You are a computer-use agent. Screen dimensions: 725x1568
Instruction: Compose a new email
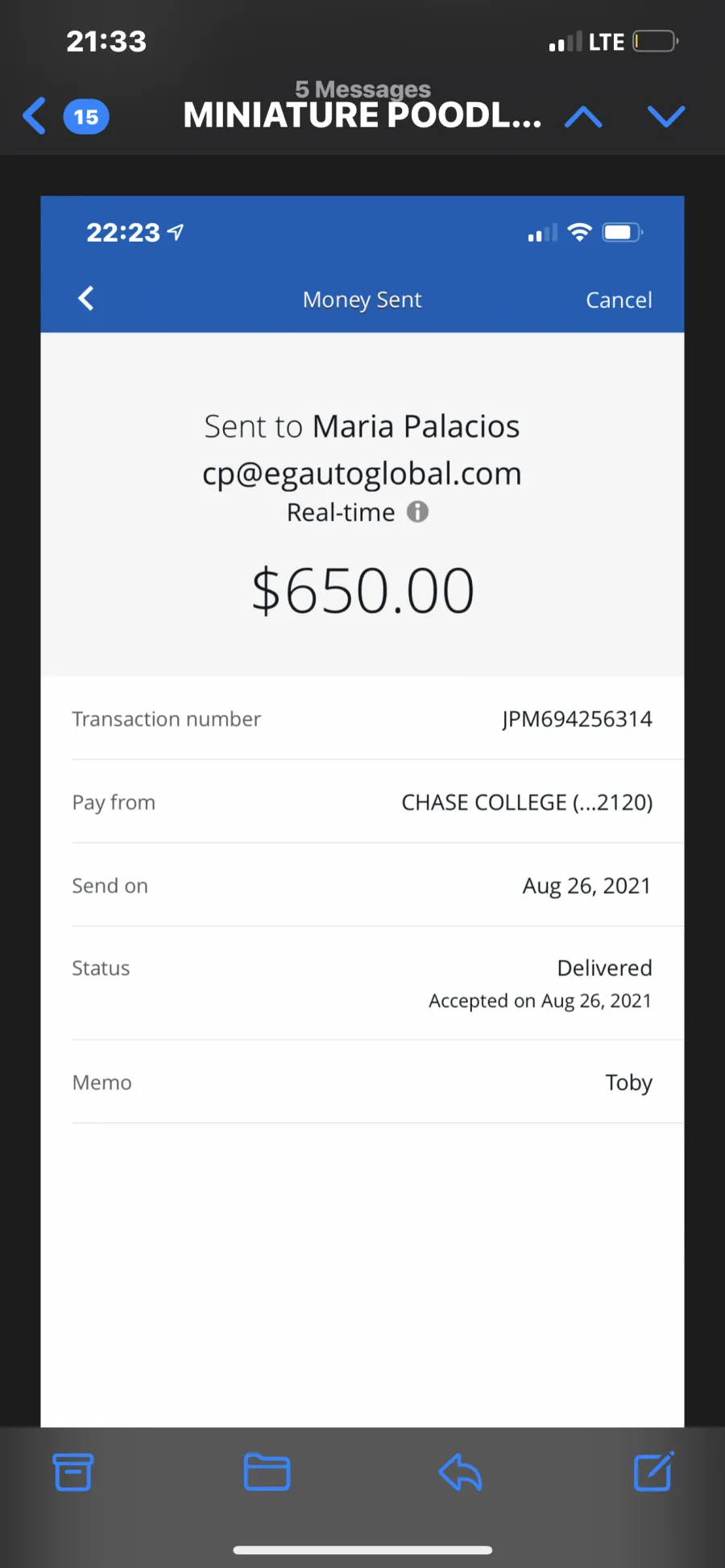click(653, 1471)
